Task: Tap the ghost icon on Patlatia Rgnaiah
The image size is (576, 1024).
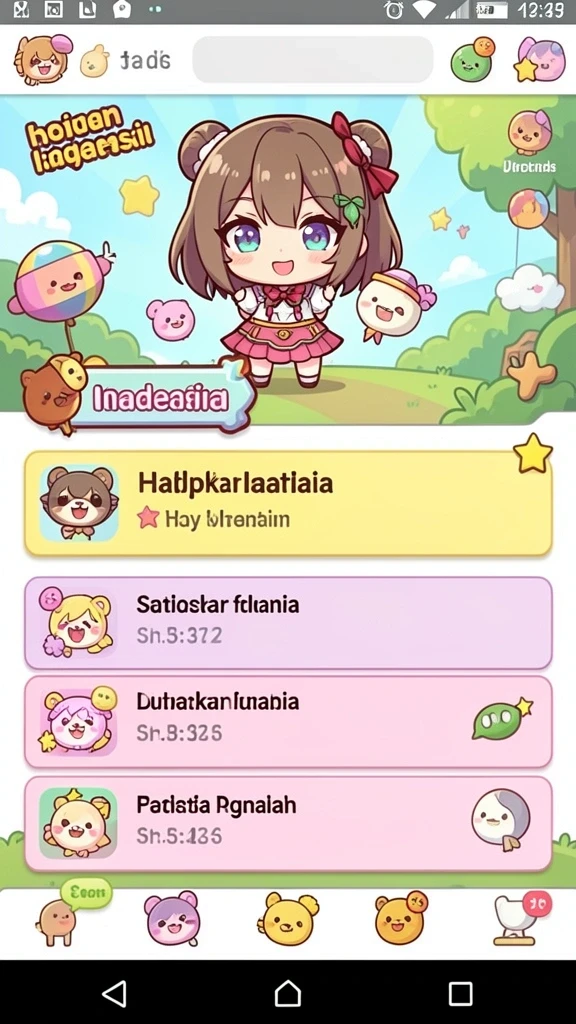Action: click(500, 820)
